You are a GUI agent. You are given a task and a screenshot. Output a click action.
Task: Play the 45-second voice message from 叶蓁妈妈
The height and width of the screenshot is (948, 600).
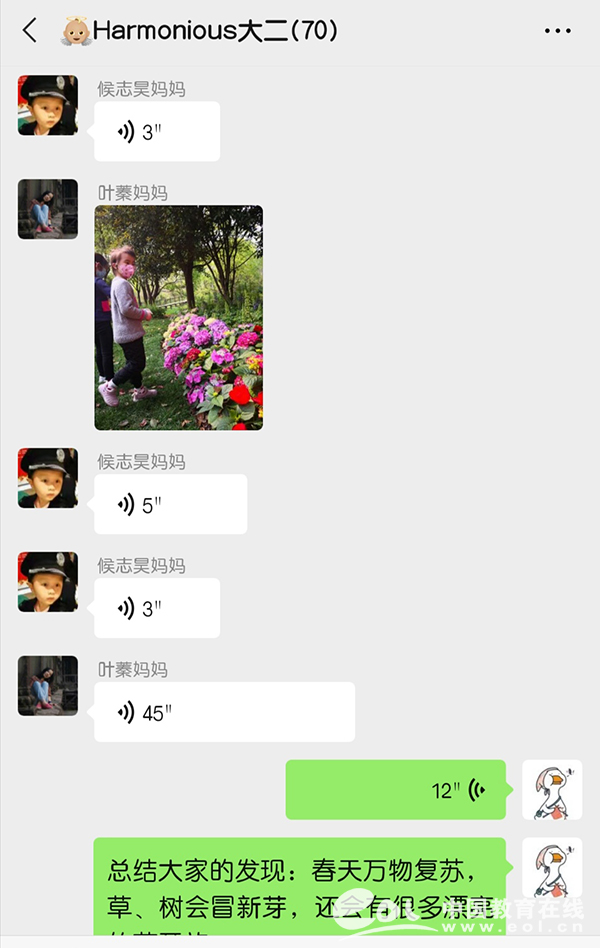click(224, 712)
